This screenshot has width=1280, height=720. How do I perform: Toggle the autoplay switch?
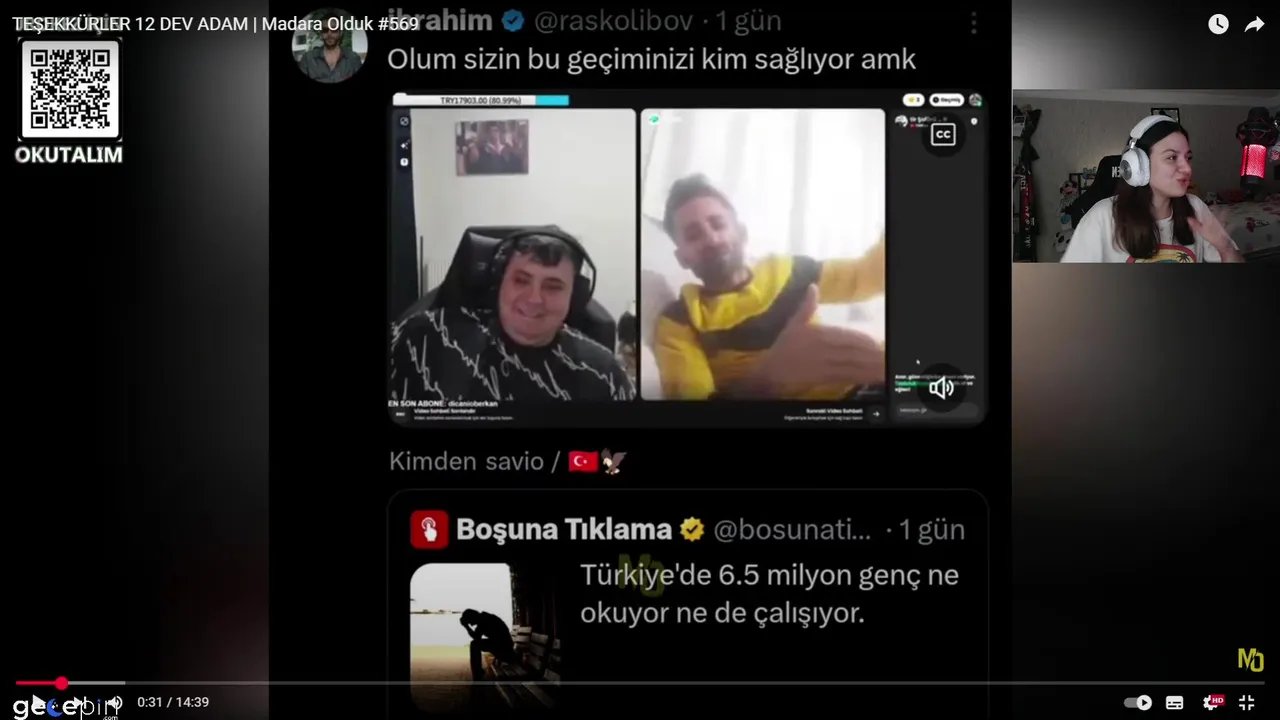[1138, 703]
